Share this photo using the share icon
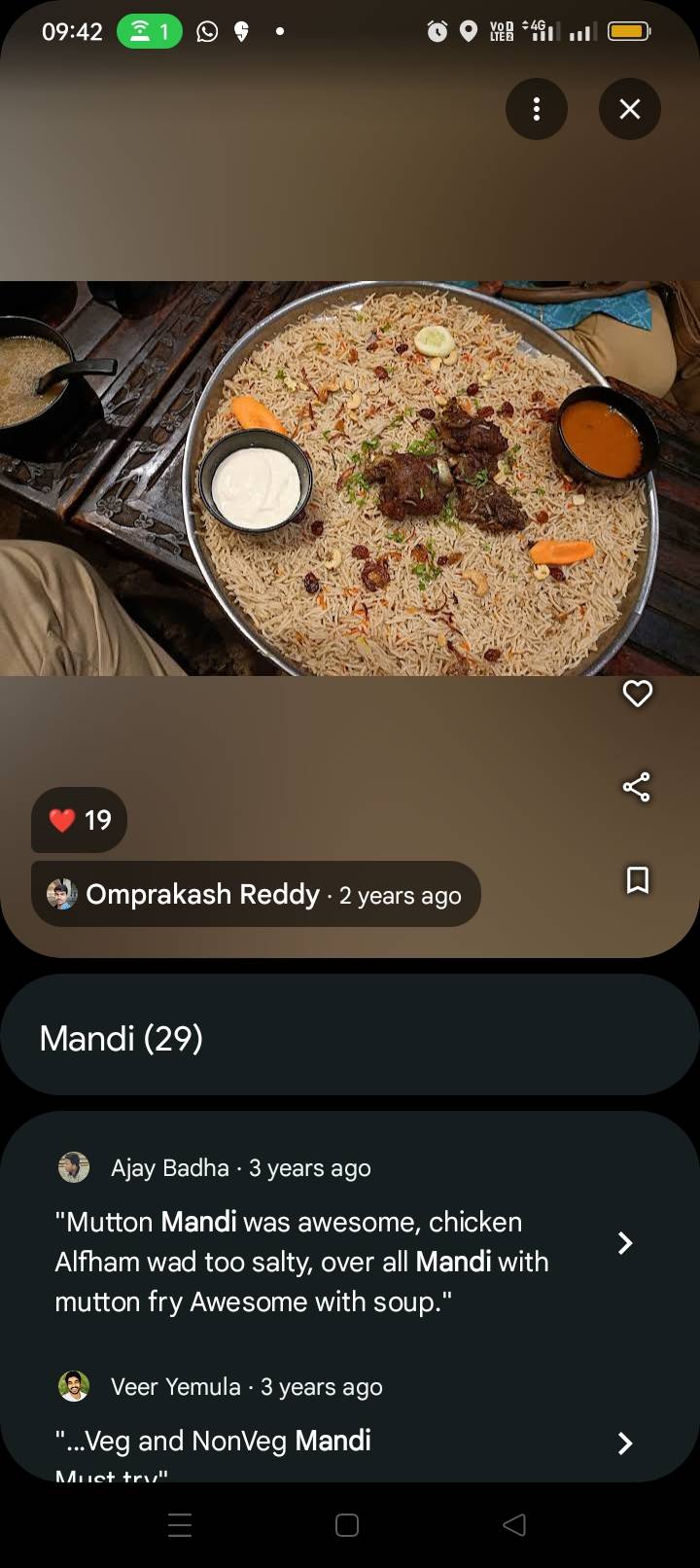This screenshot has height=1568, width=700. 638,787
